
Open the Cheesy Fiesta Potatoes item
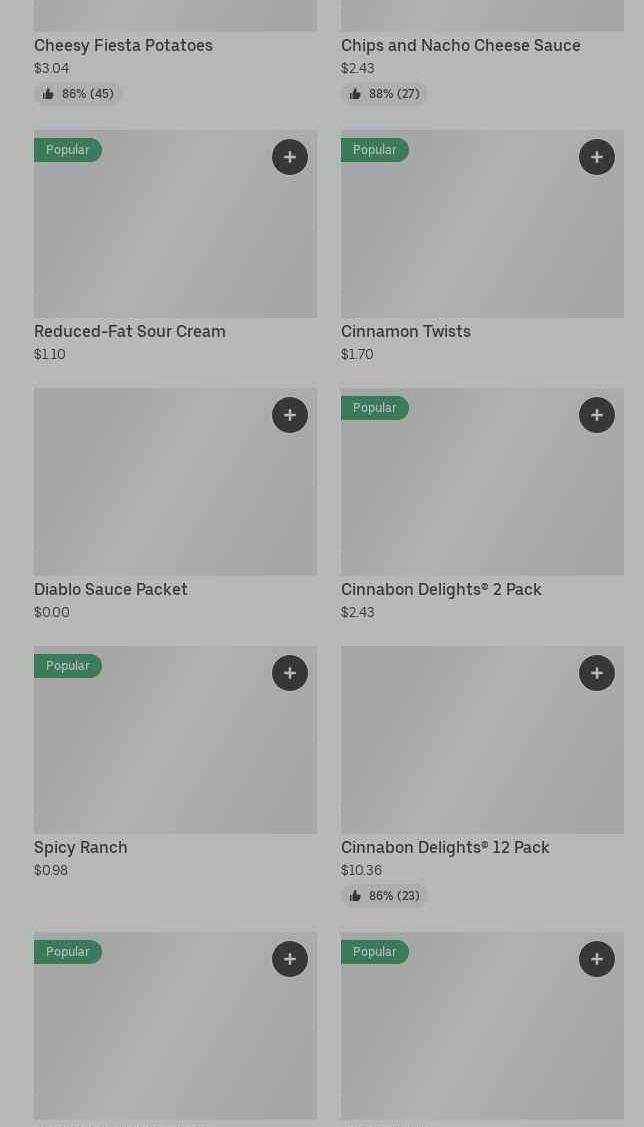tap(123, 46)
